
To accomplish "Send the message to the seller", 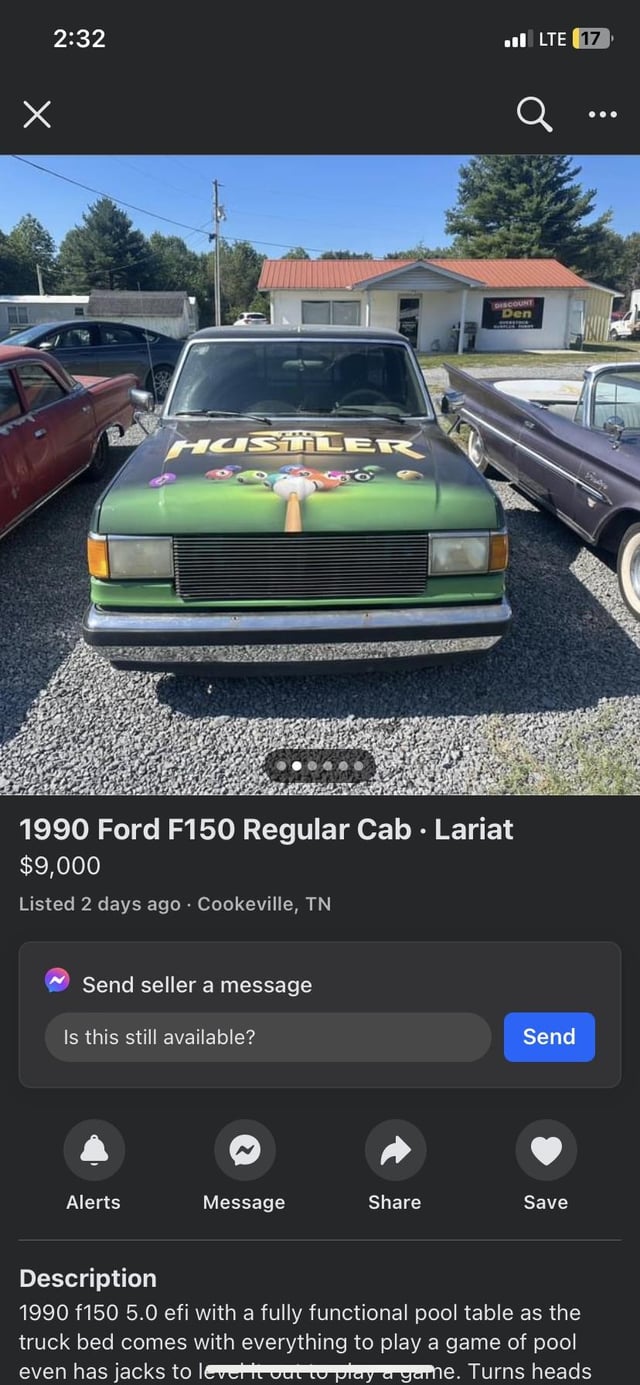I will pyautogui.click(x=549, y=1037).
